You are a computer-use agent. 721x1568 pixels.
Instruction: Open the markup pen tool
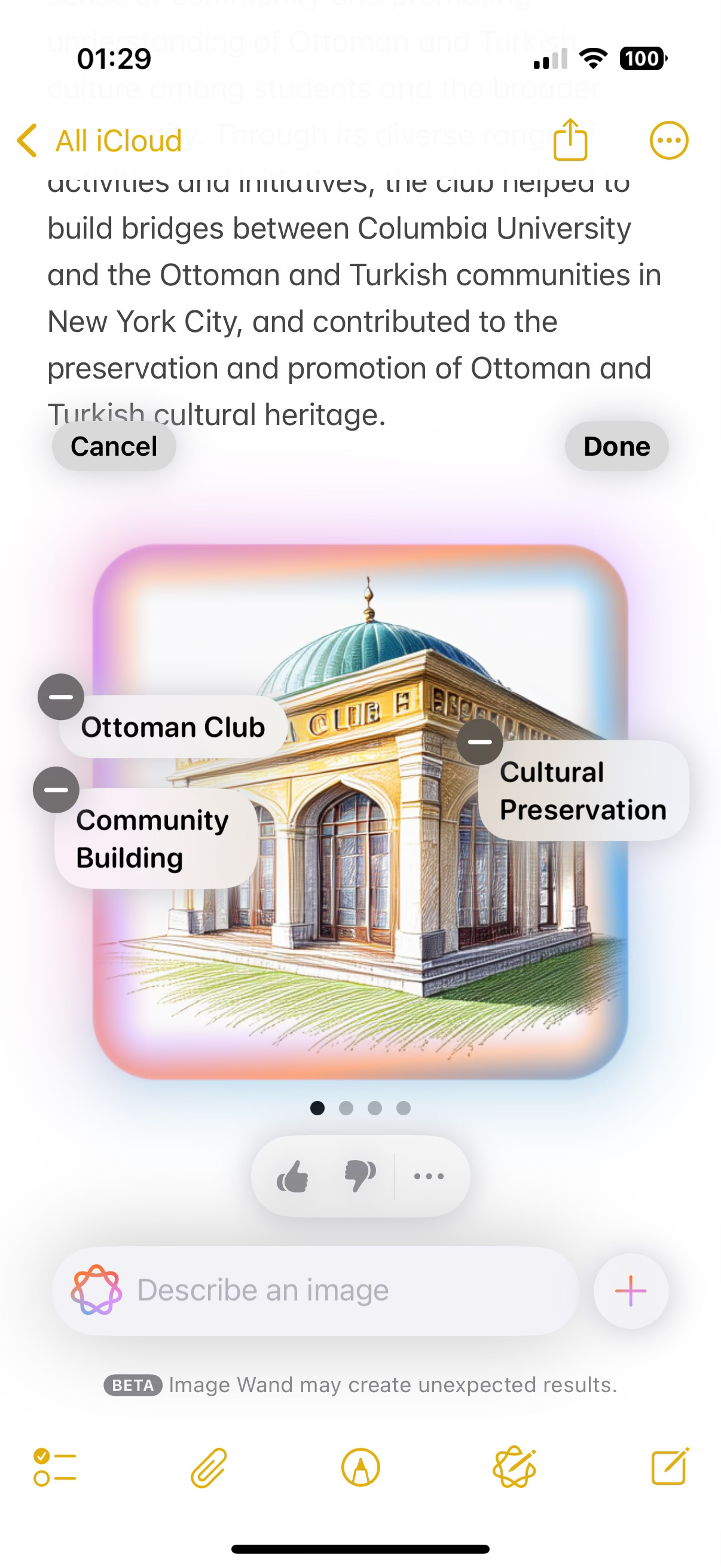[361, 1468]
